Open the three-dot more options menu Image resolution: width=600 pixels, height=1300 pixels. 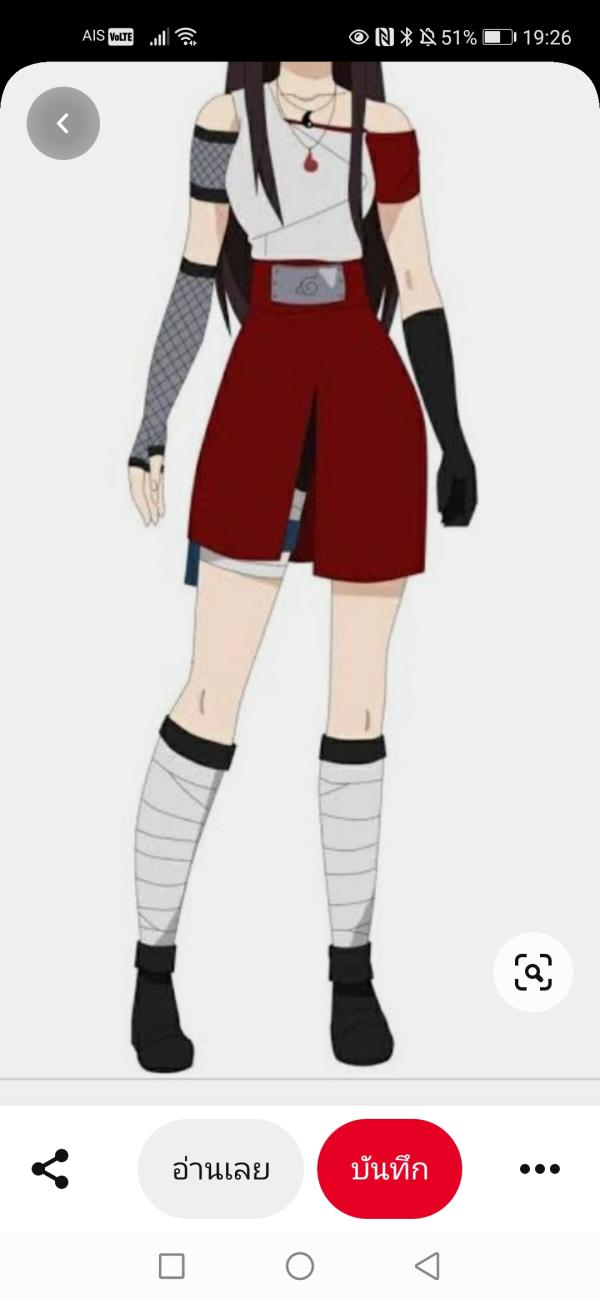click(540, 1169)
